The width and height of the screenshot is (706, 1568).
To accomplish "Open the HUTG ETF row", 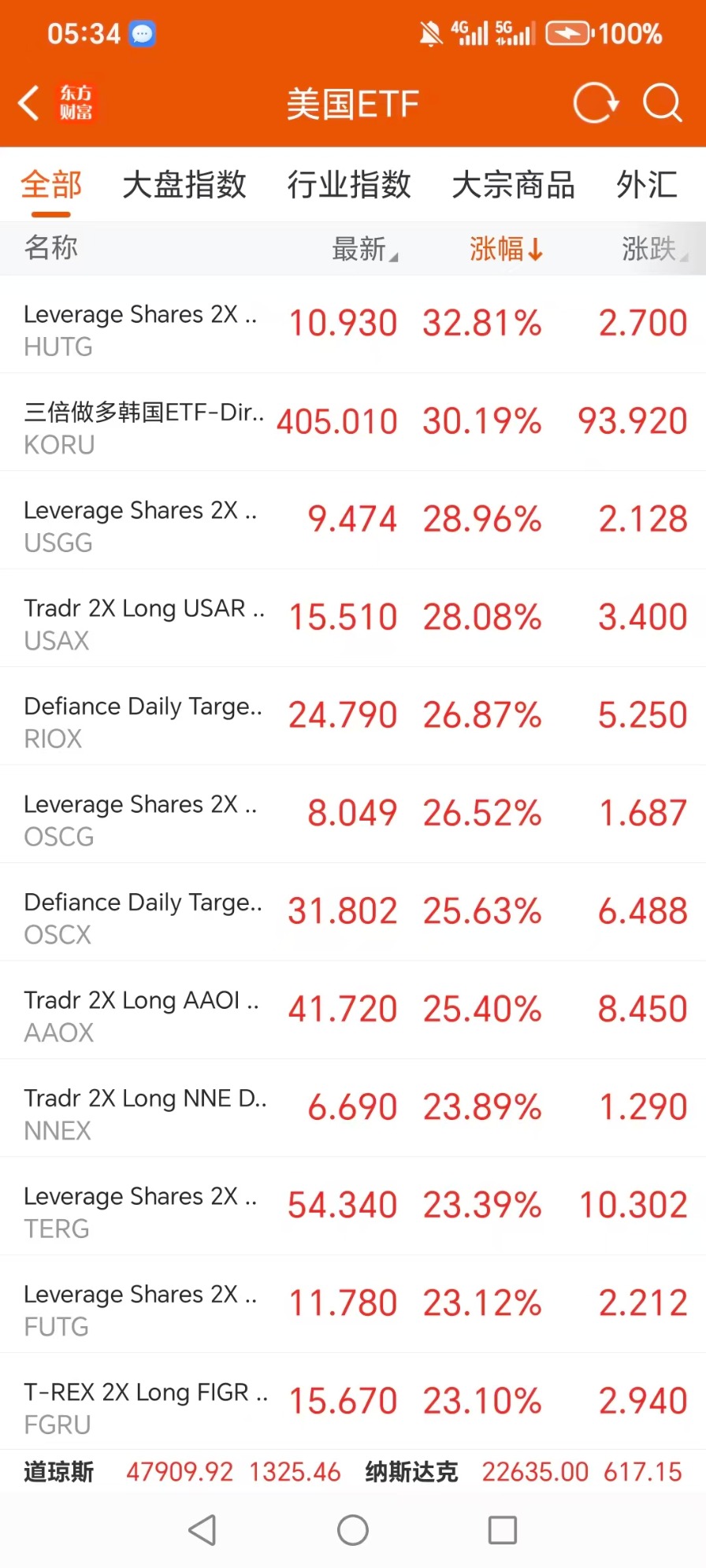I will pos(353,324).
